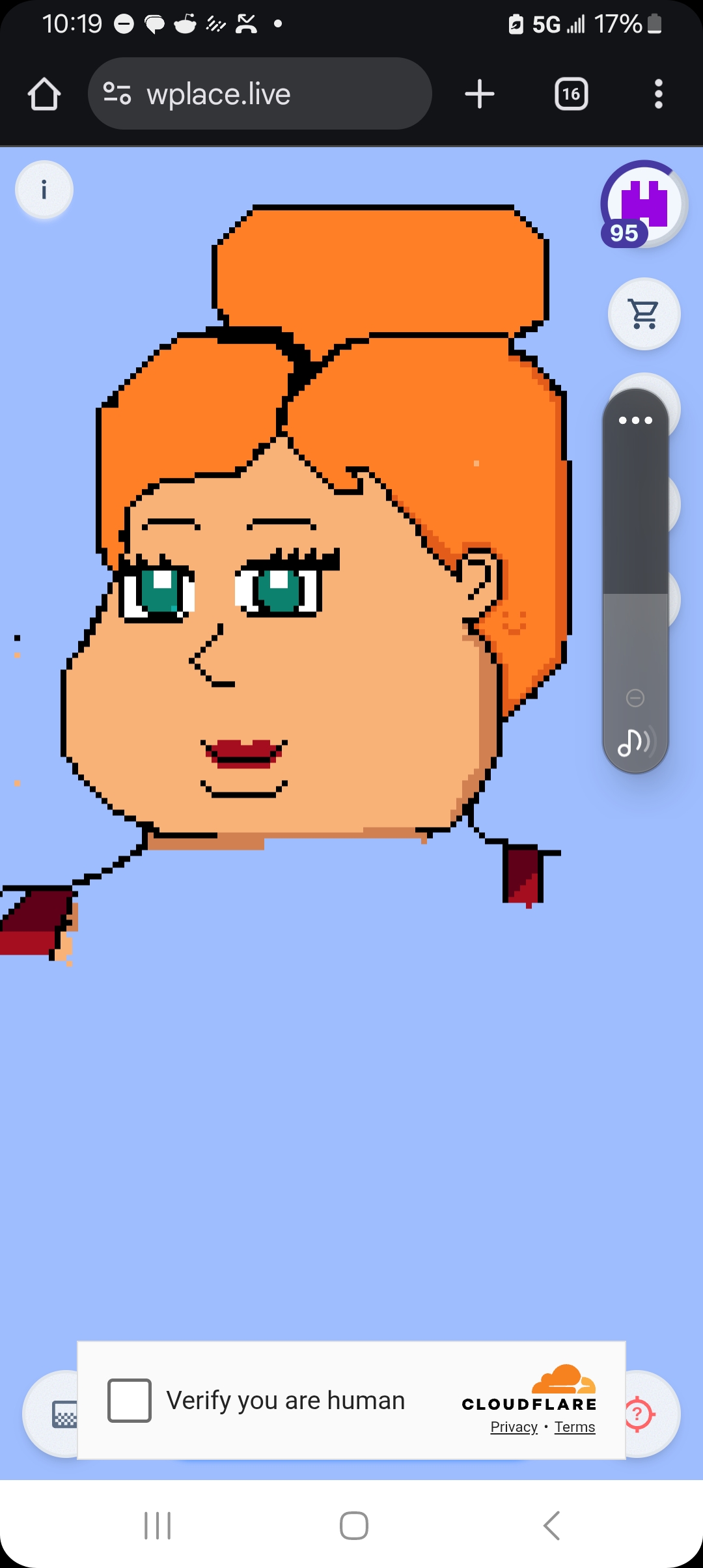Viewport: 703px width, 1568px height.
Task: Open the recent apps overview
Action: click(x=158, y=1525)
